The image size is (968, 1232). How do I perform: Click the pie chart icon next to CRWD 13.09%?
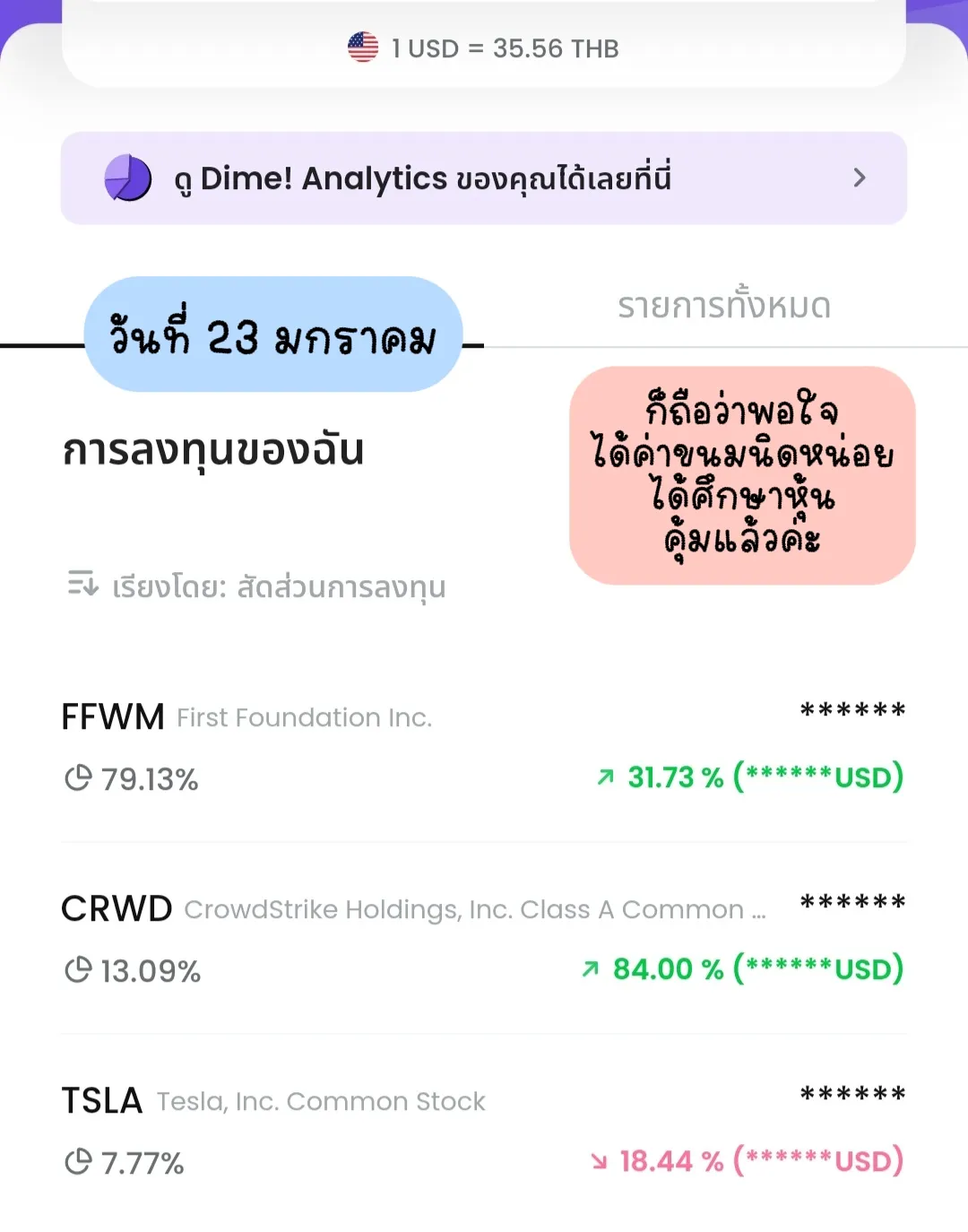pos(79,971)
